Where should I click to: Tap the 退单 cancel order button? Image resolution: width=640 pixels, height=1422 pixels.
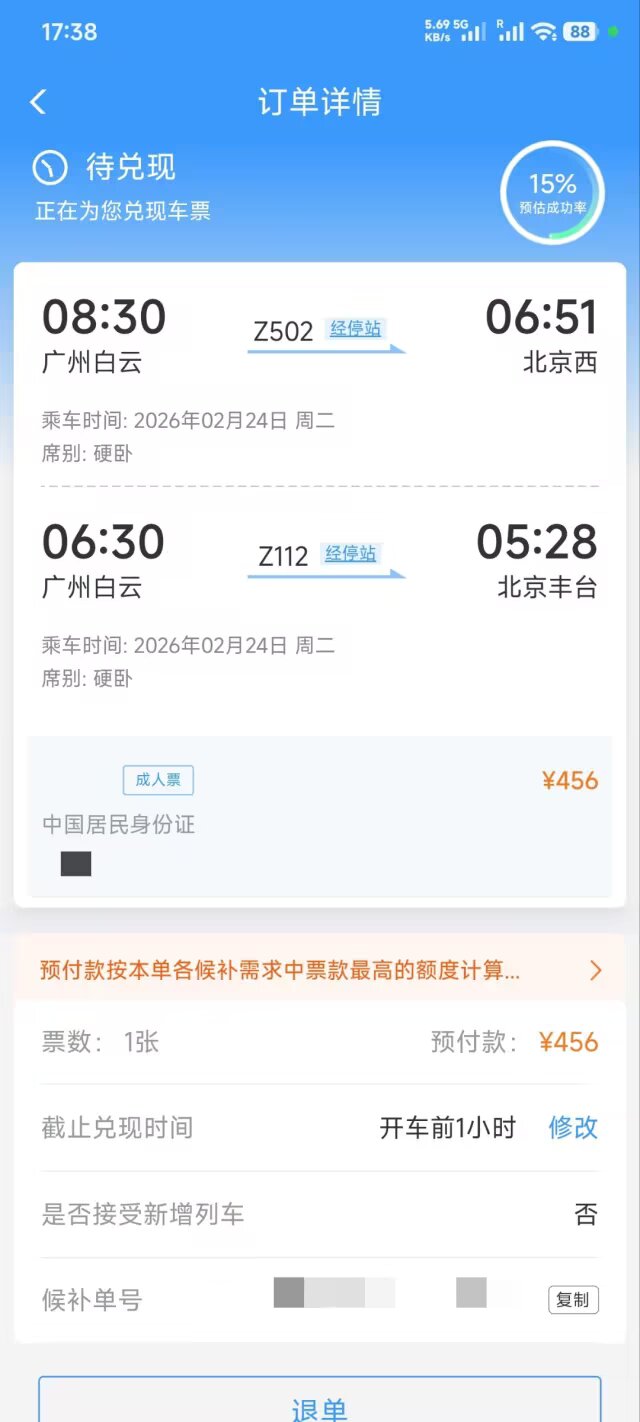[x=320, y=1405]
